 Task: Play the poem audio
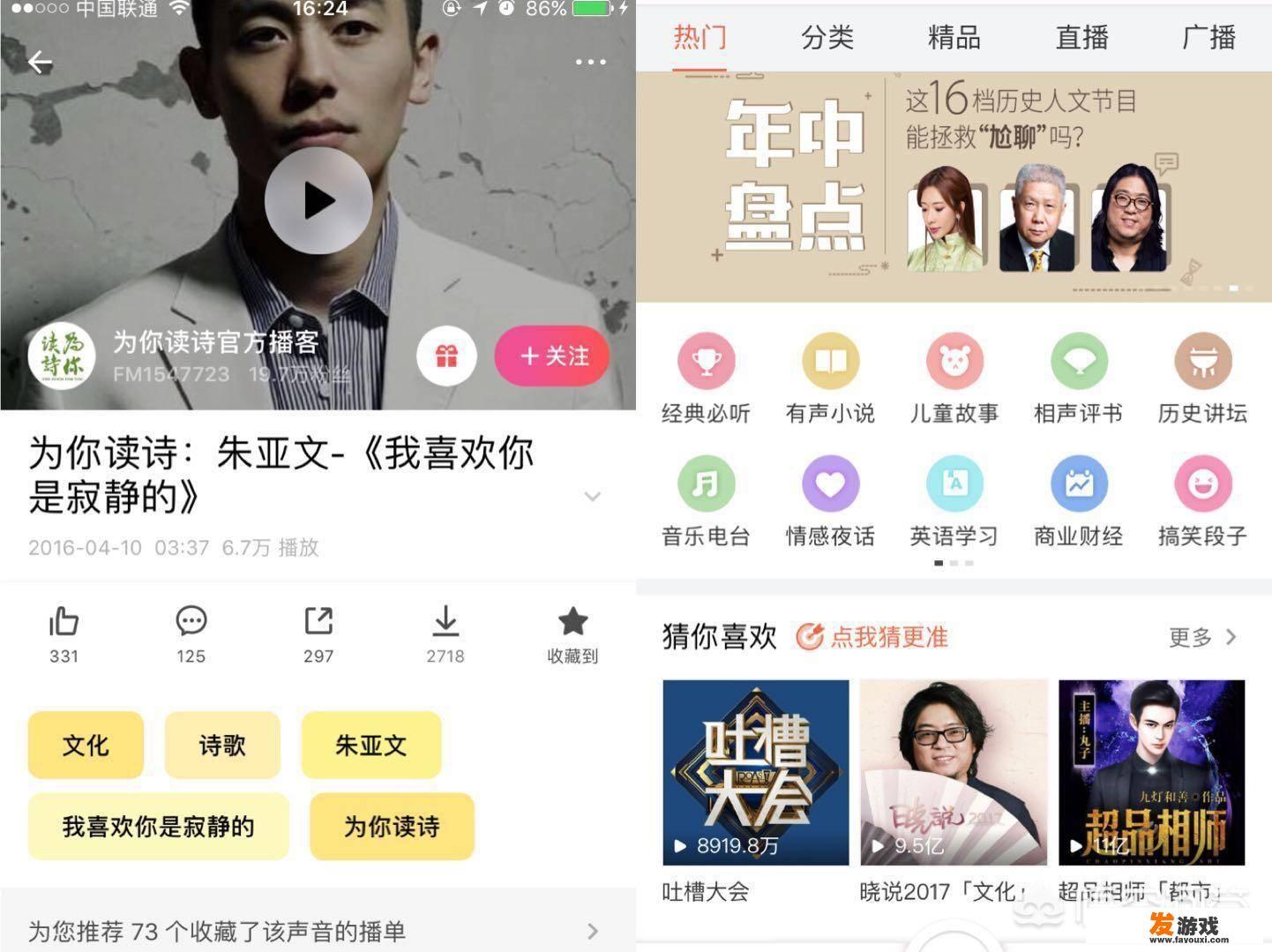coord(318,201)
